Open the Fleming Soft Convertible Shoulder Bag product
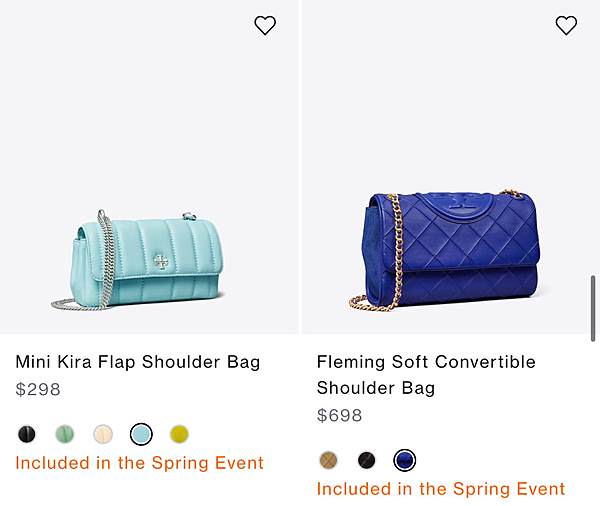Screen dimensions: 600x506 (x=426, y=374)
